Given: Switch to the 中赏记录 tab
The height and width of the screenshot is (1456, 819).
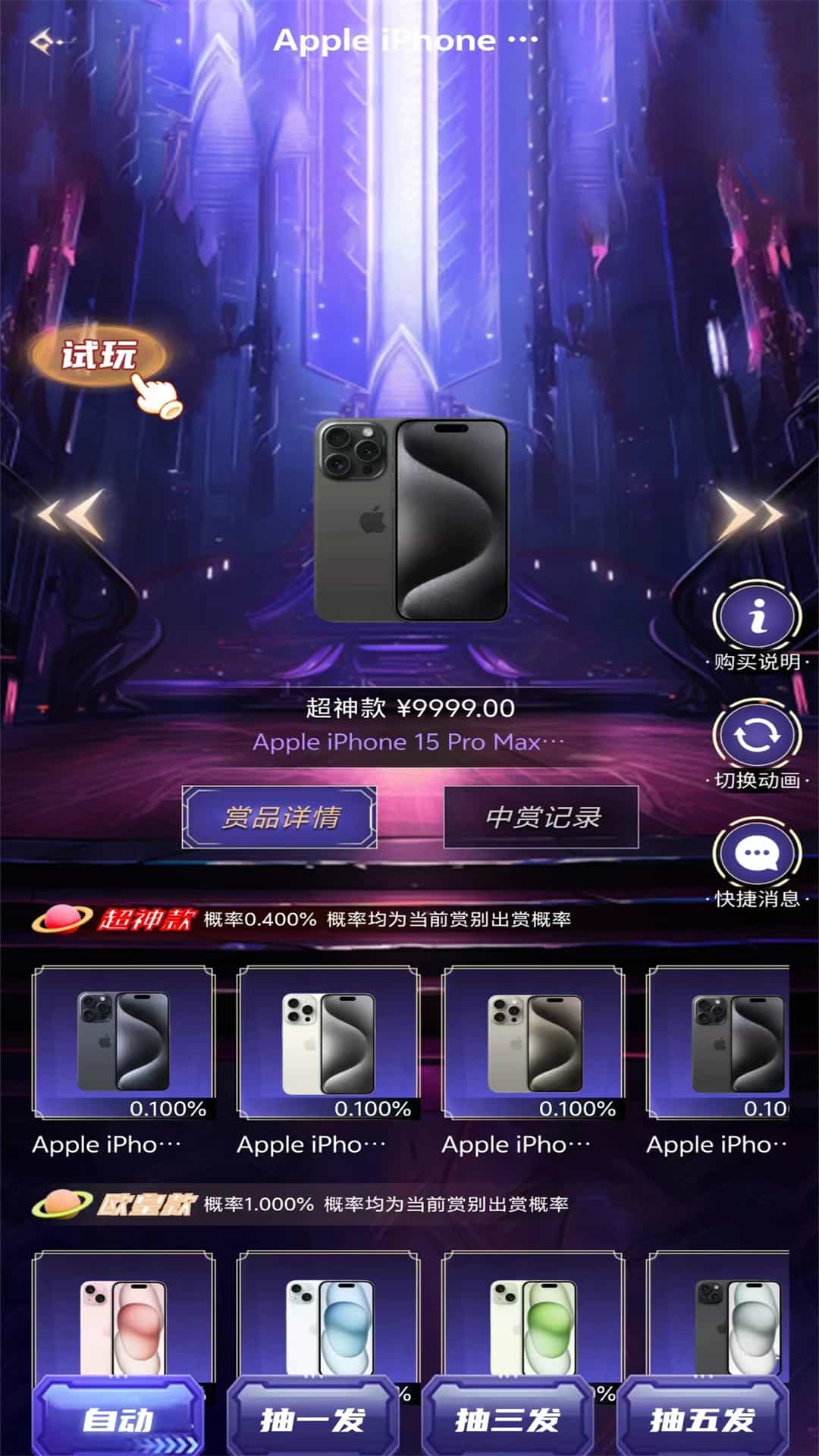Looking at the screenshot, I should [541, 817].
